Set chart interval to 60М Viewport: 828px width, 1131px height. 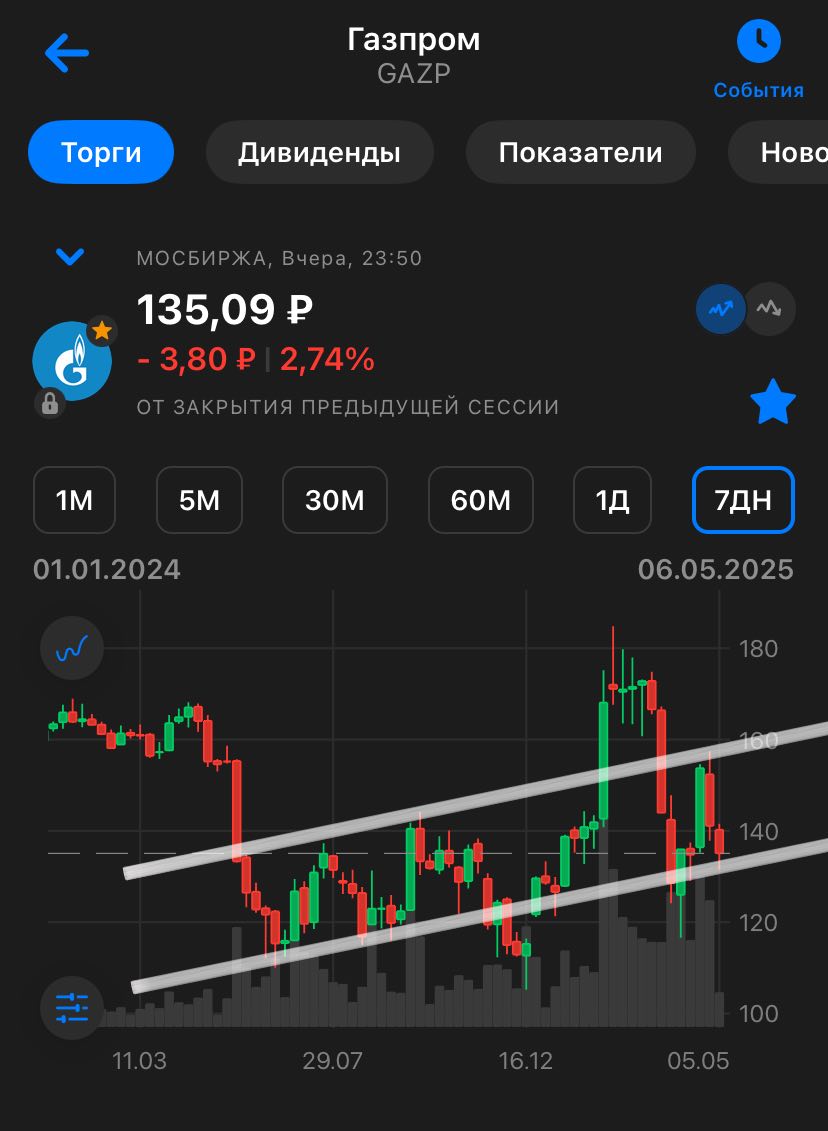coord(480,500)
